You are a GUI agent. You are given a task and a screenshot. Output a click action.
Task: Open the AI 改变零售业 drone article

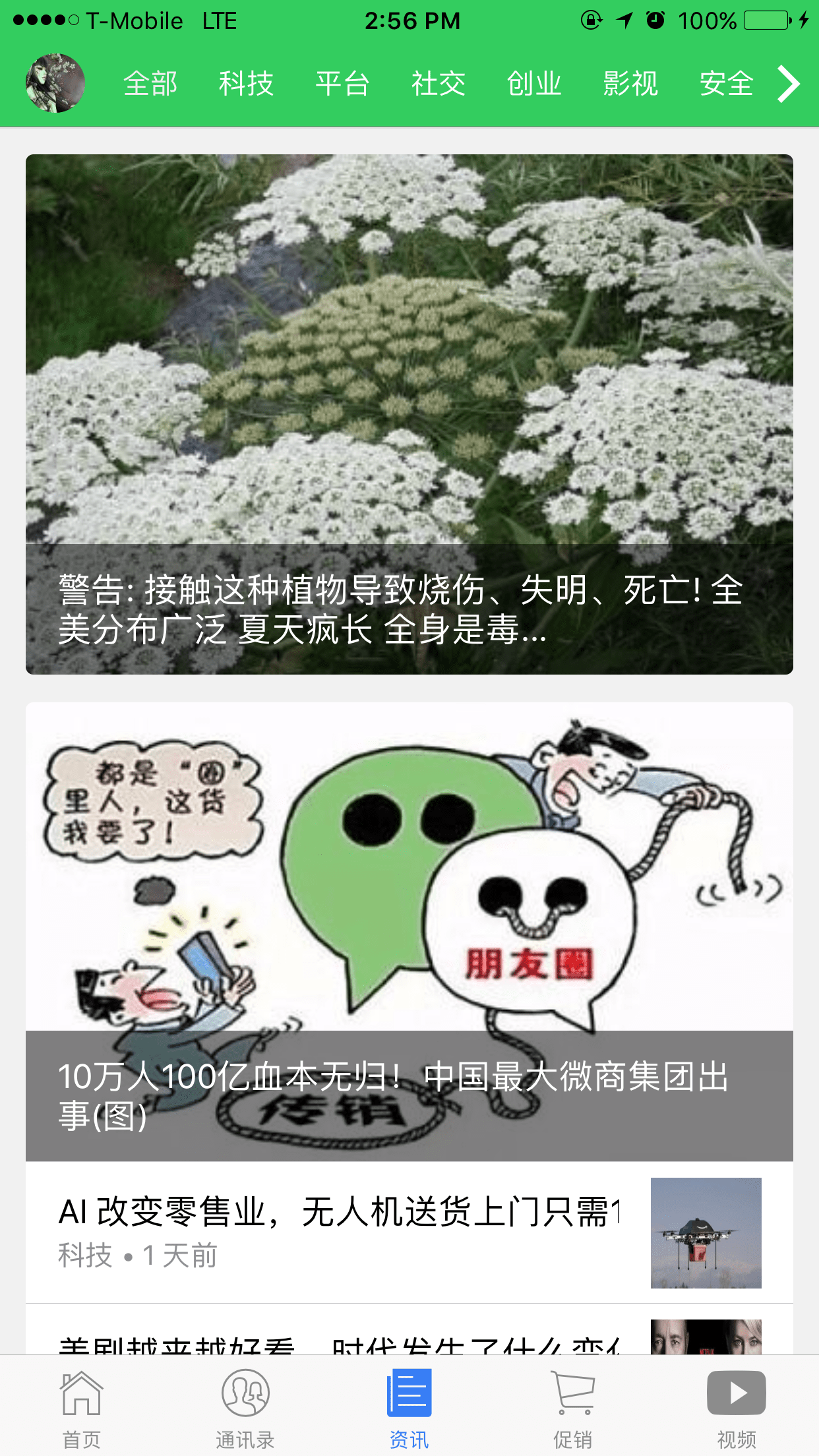[409, 1232]
